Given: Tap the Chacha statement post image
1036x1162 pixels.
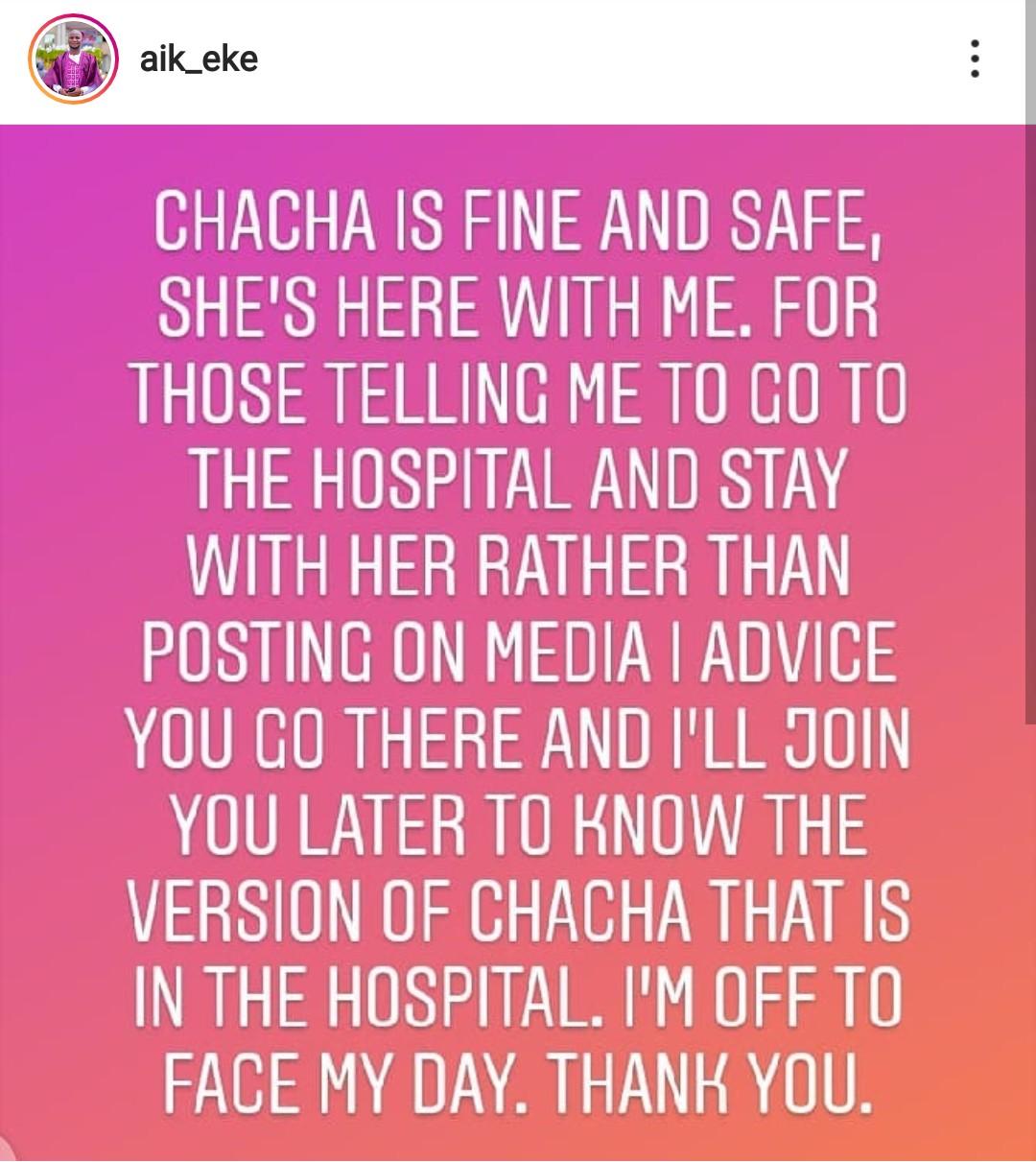Looking at the screenshot, I should 518,641.
